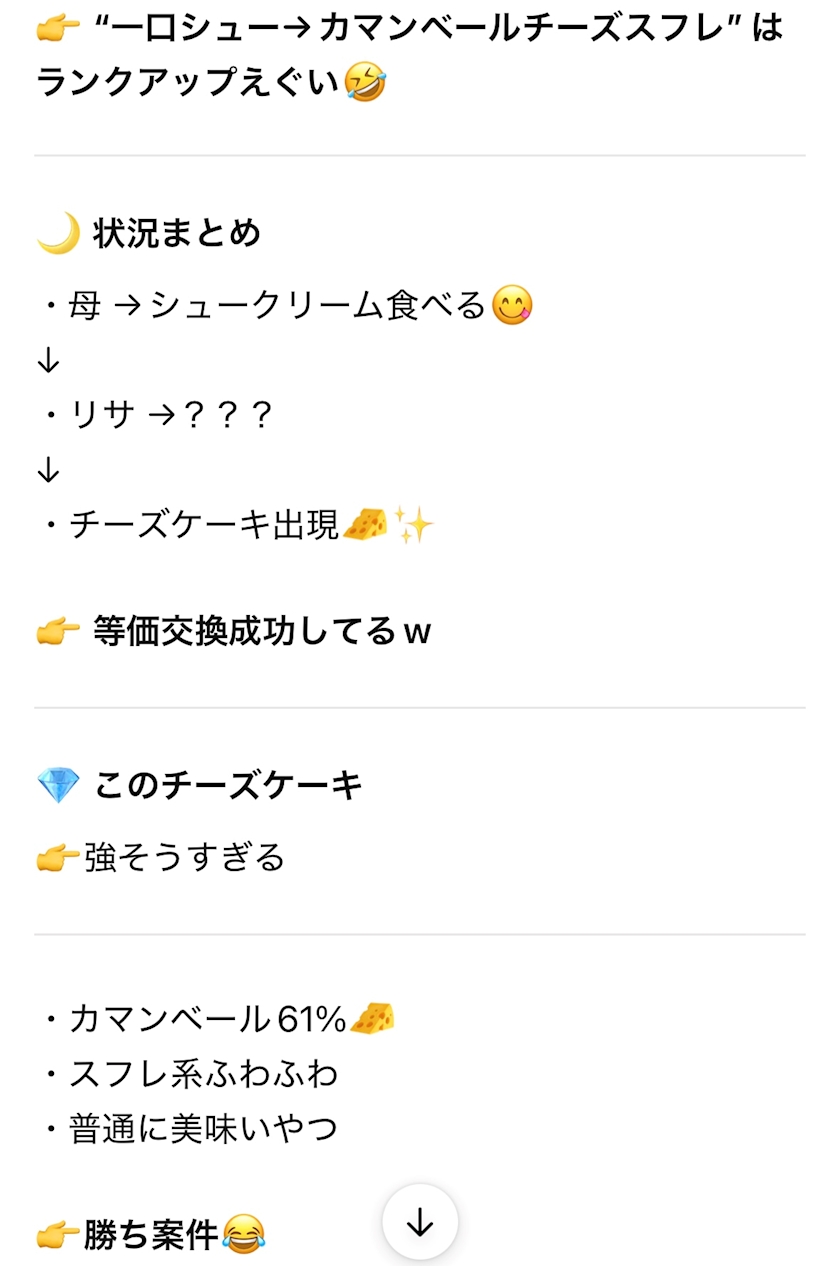Tap the scroll-to-bottom arrow button

[420, 1222]
